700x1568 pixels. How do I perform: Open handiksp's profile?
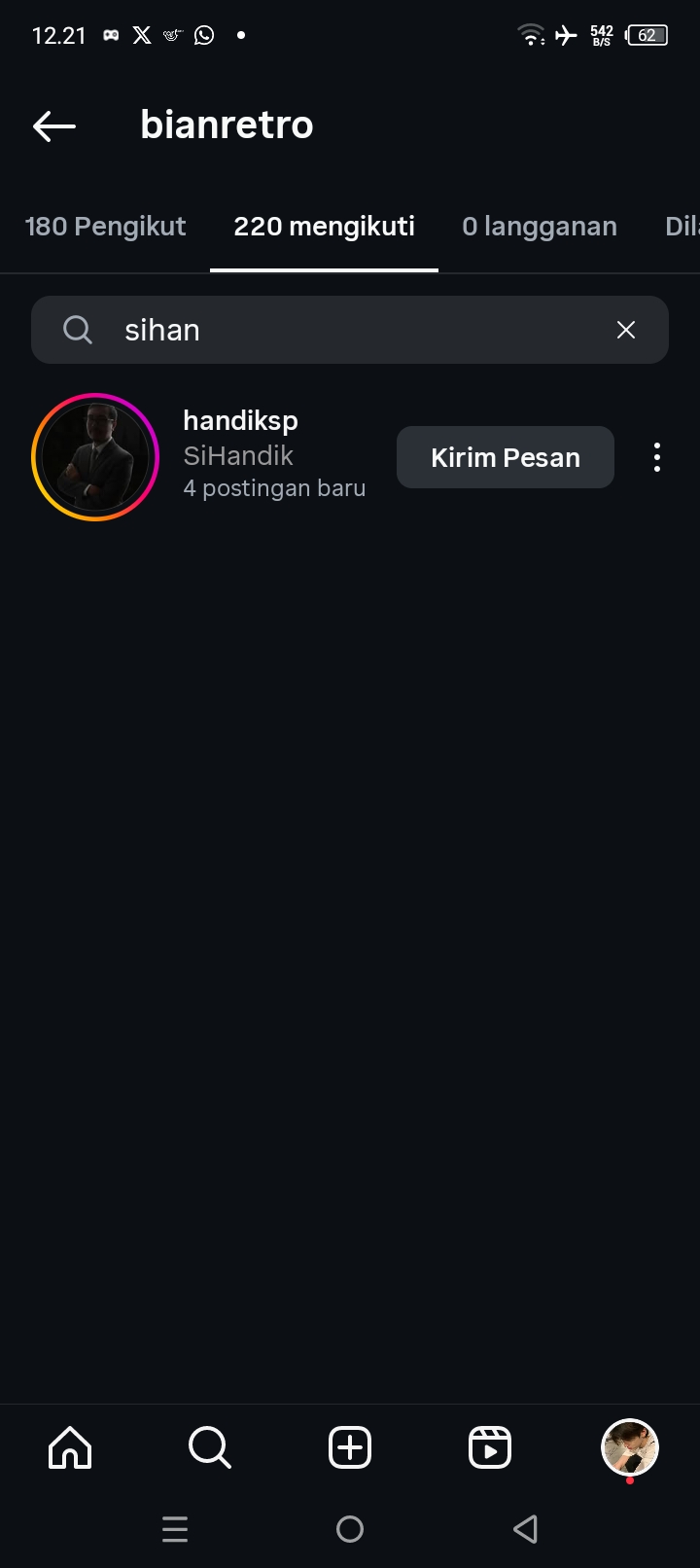click(x=240, y=421)
